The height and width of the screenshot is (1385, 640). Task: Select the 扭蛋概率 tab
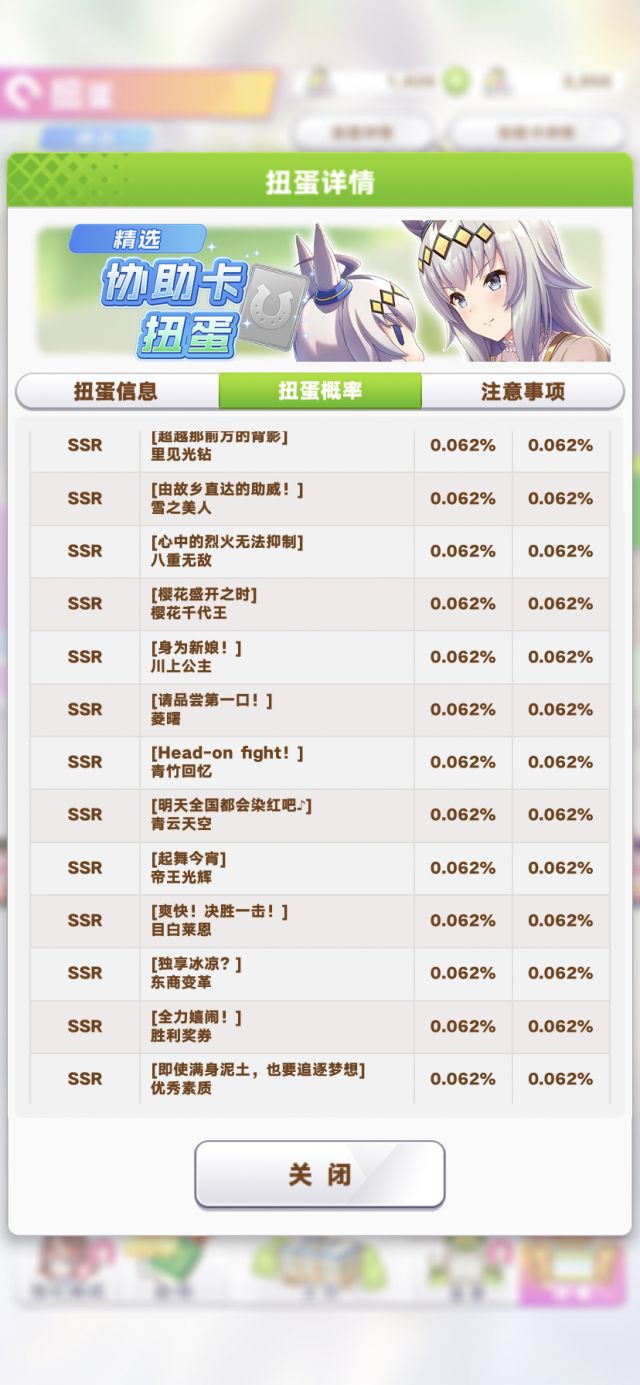pyautogui.click(x=320, y=391)
